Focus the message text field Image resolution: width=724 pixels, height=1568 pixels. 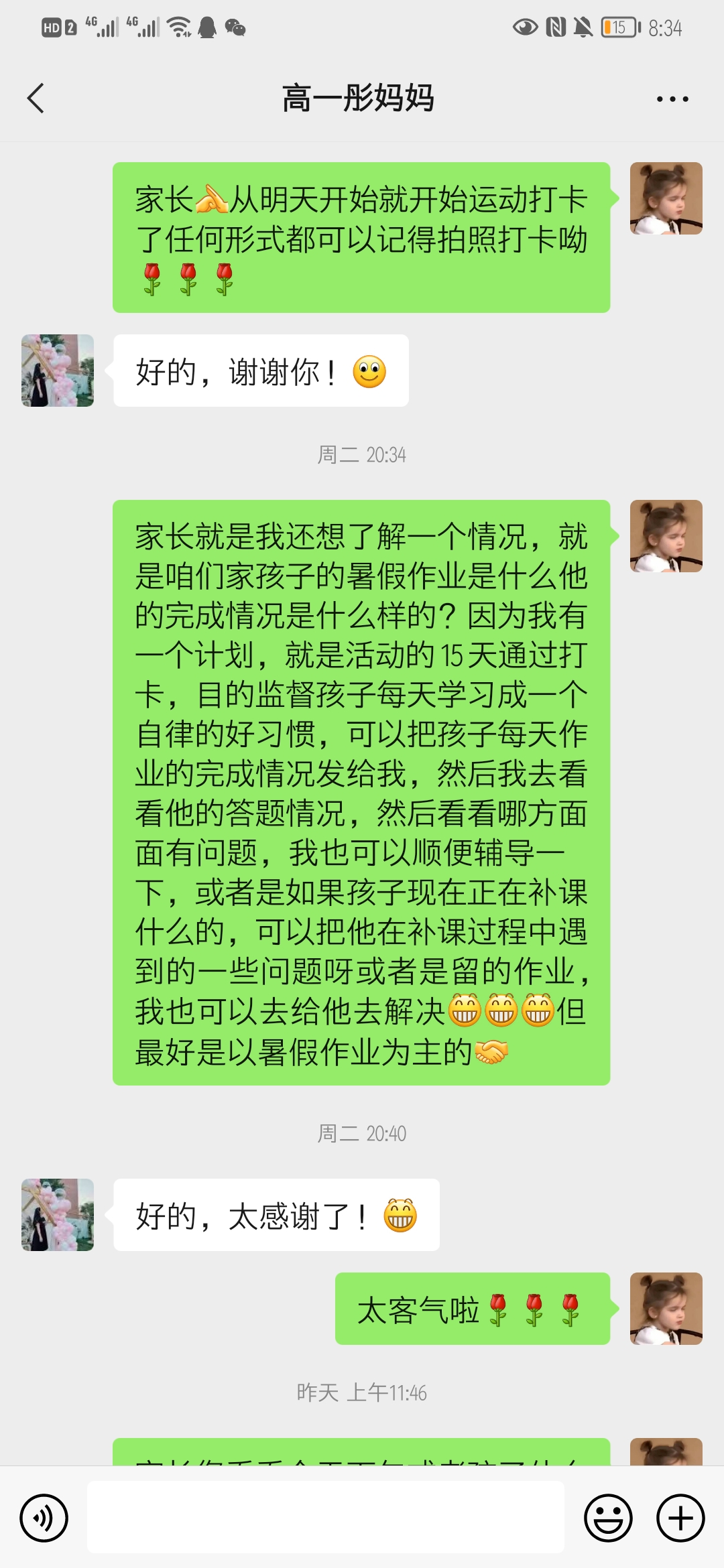pos(325,1518)
